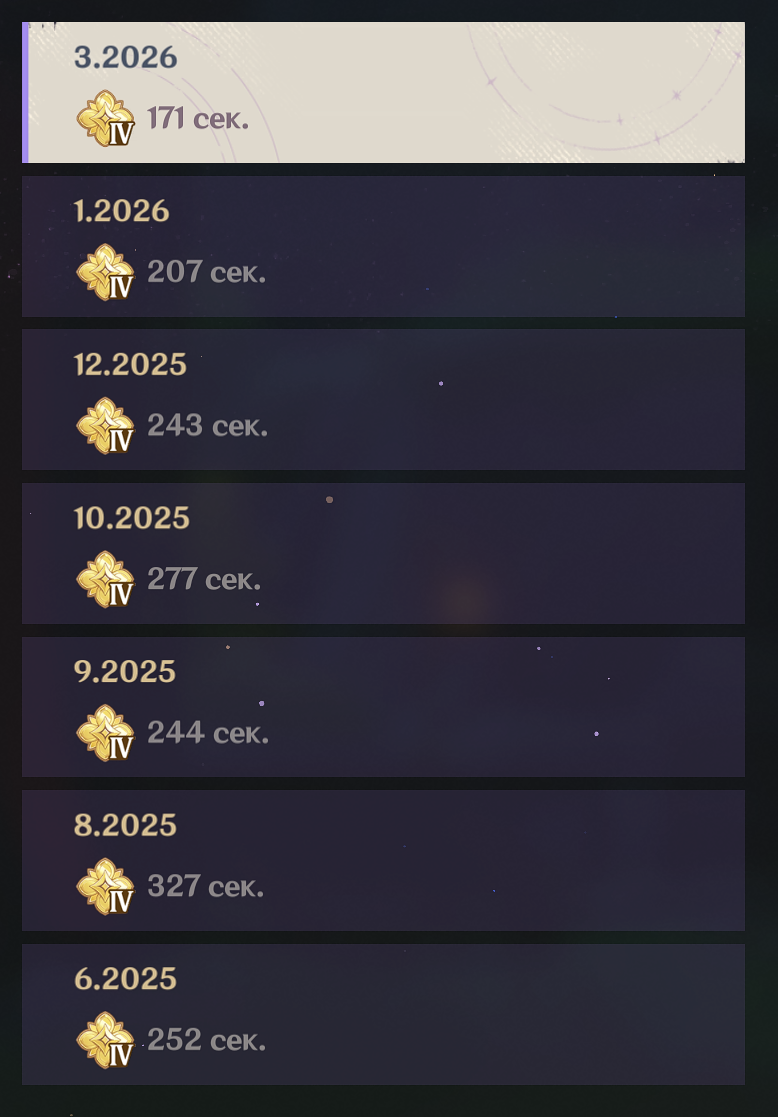Tap the 9.2025 entry with 244 сек.

click(x=383, y=707)
